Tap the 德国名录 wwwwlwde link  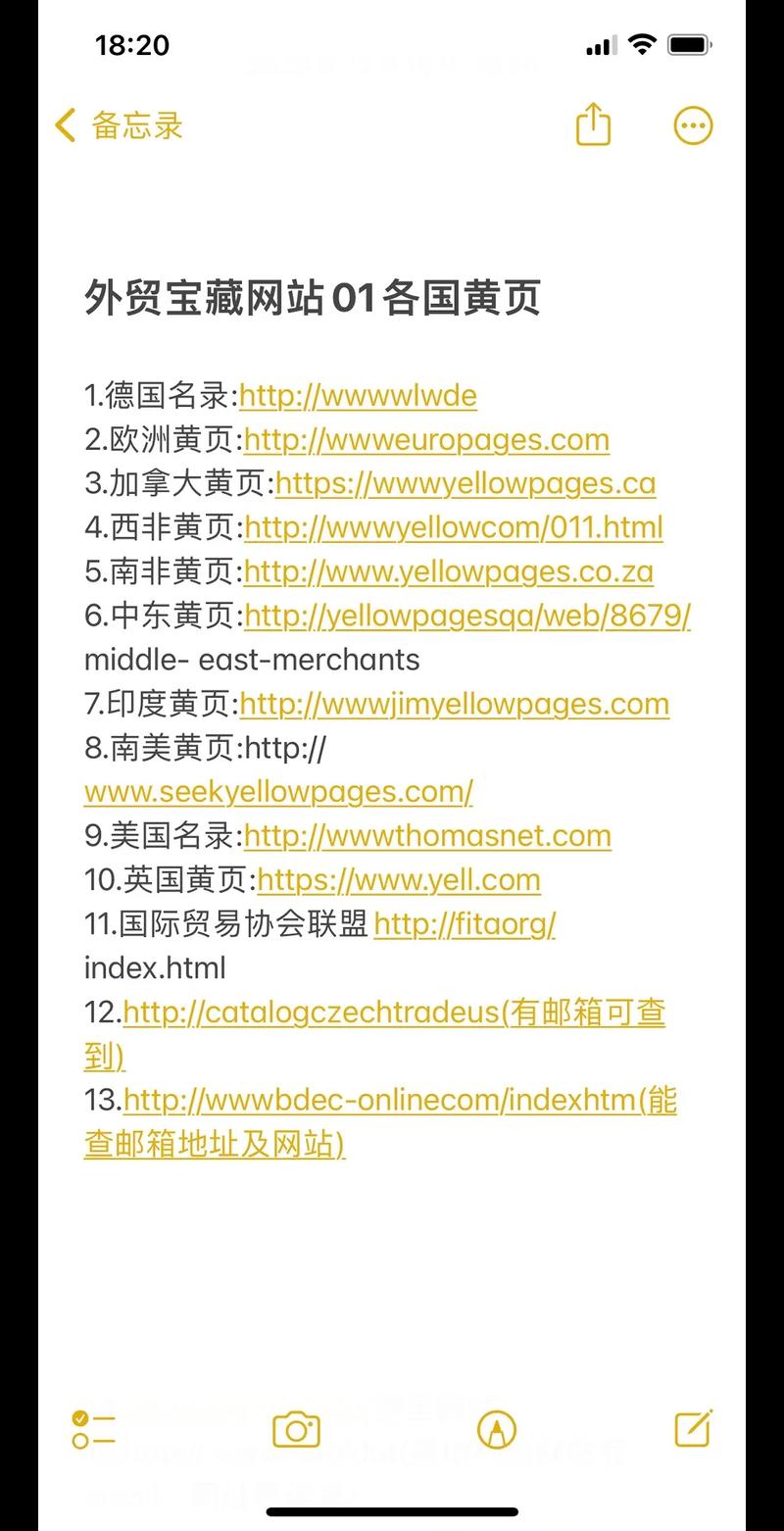358,395
